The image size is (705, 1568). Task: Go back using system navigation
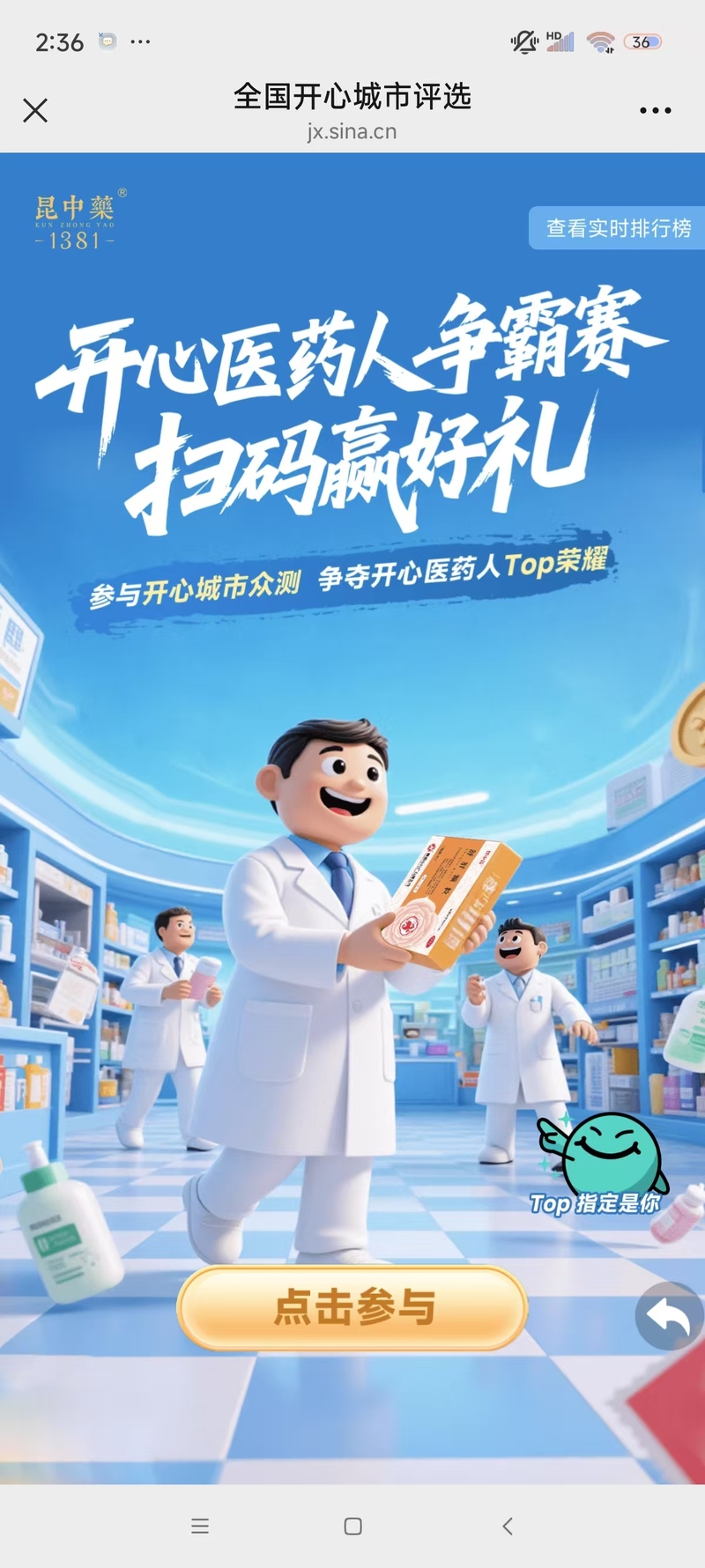507,1526
